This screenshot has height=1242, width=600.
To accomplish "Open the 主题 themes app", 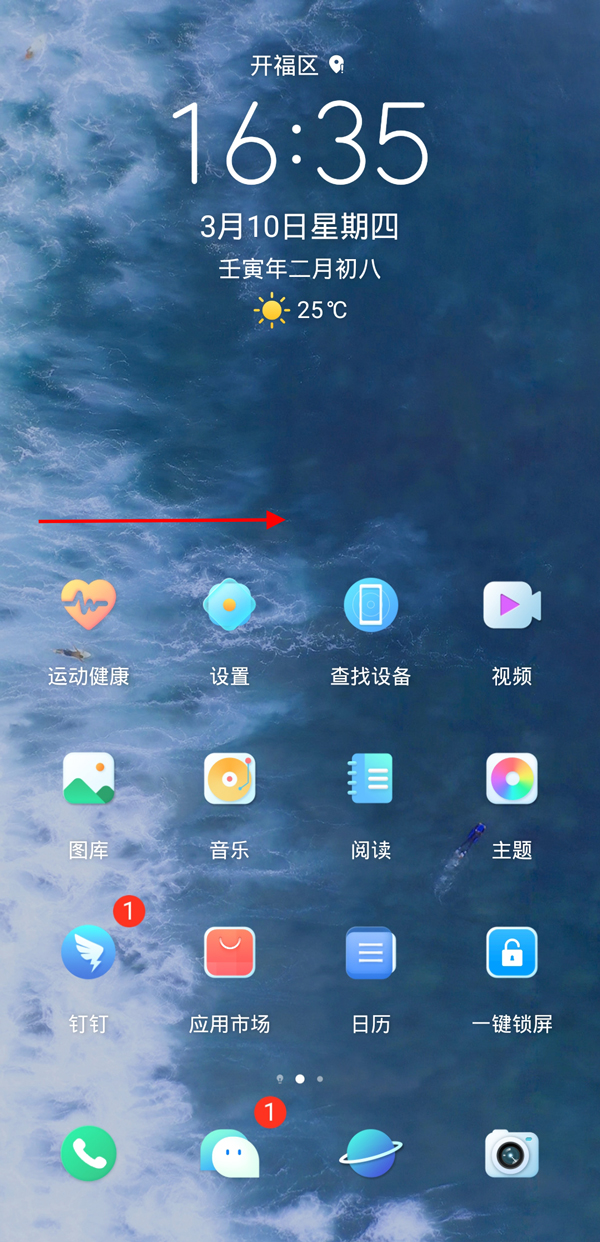I will click(x=512, y=779).
